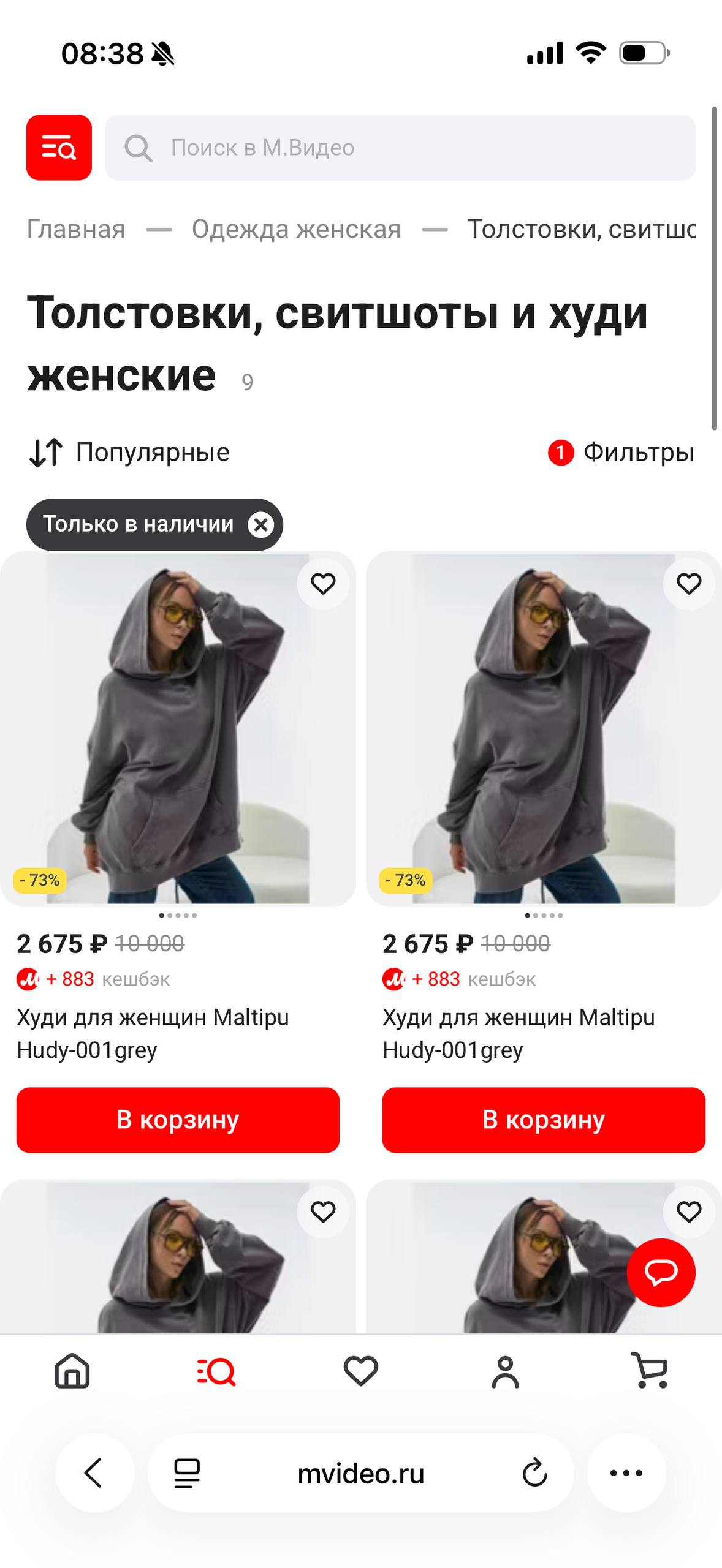The height and width of the screenshot is (1568, 722).
Task: Switch to the catalog search tab
Action: click(216, 1371)
